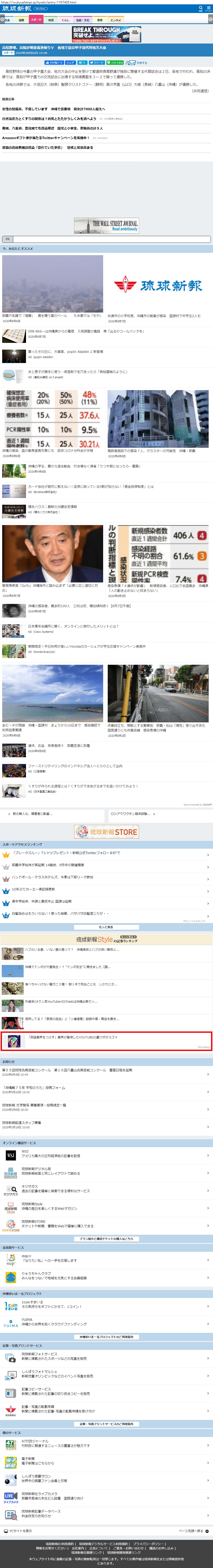Open the 琉球新報STORE banner
This screenshot has height=1568, width=213.
tap(107, 832)
